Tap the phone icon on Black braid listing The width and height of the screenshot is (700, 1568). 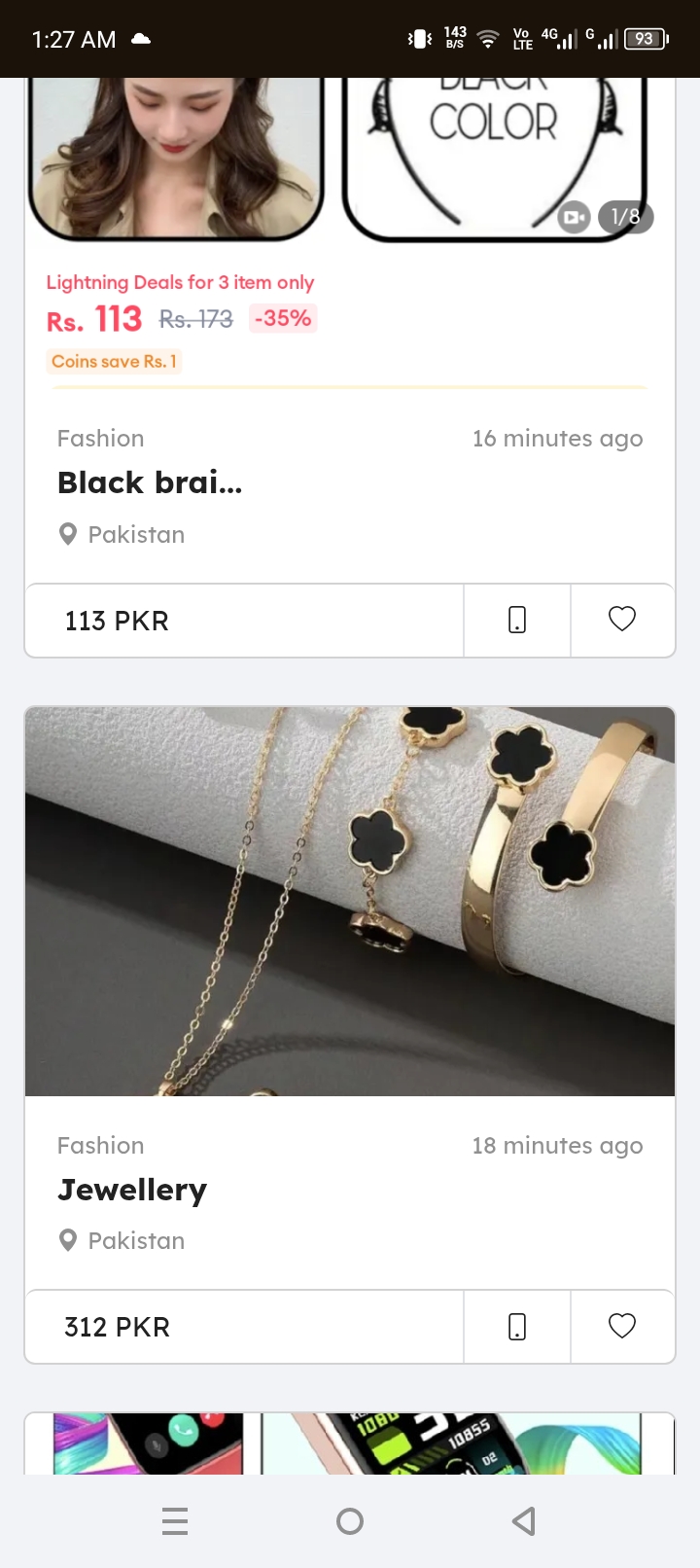517,620
